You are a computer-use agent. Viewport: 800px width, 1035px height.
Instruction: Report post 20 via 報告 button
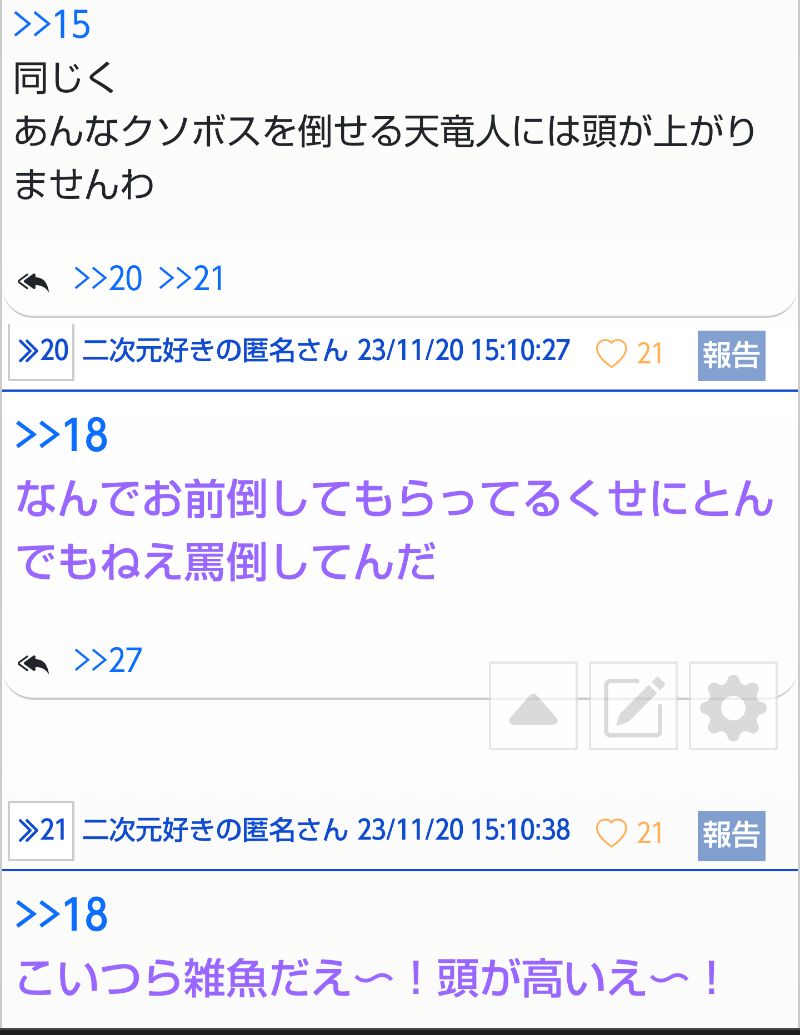(731, 355)
